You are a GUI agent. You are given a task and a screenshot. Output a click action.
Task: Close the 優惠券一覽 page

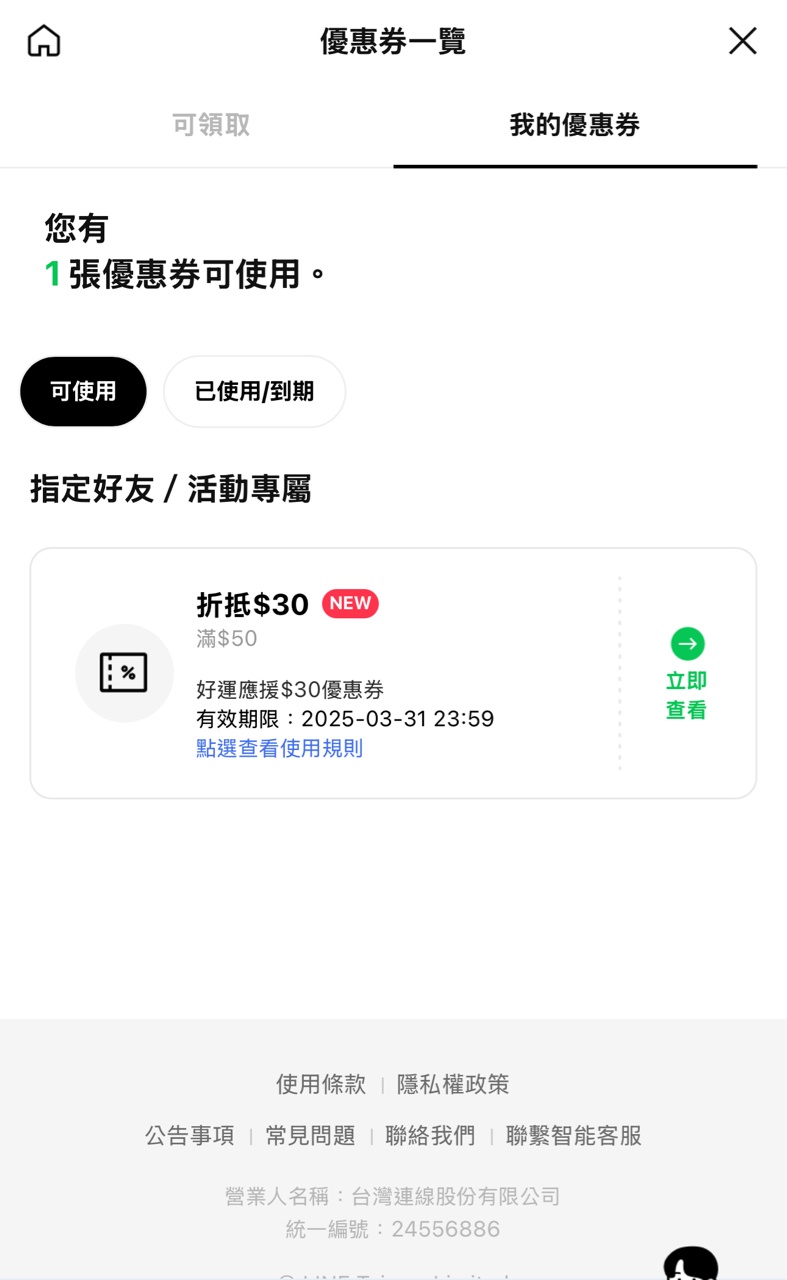pyautogui.click(x=742, y=41)
